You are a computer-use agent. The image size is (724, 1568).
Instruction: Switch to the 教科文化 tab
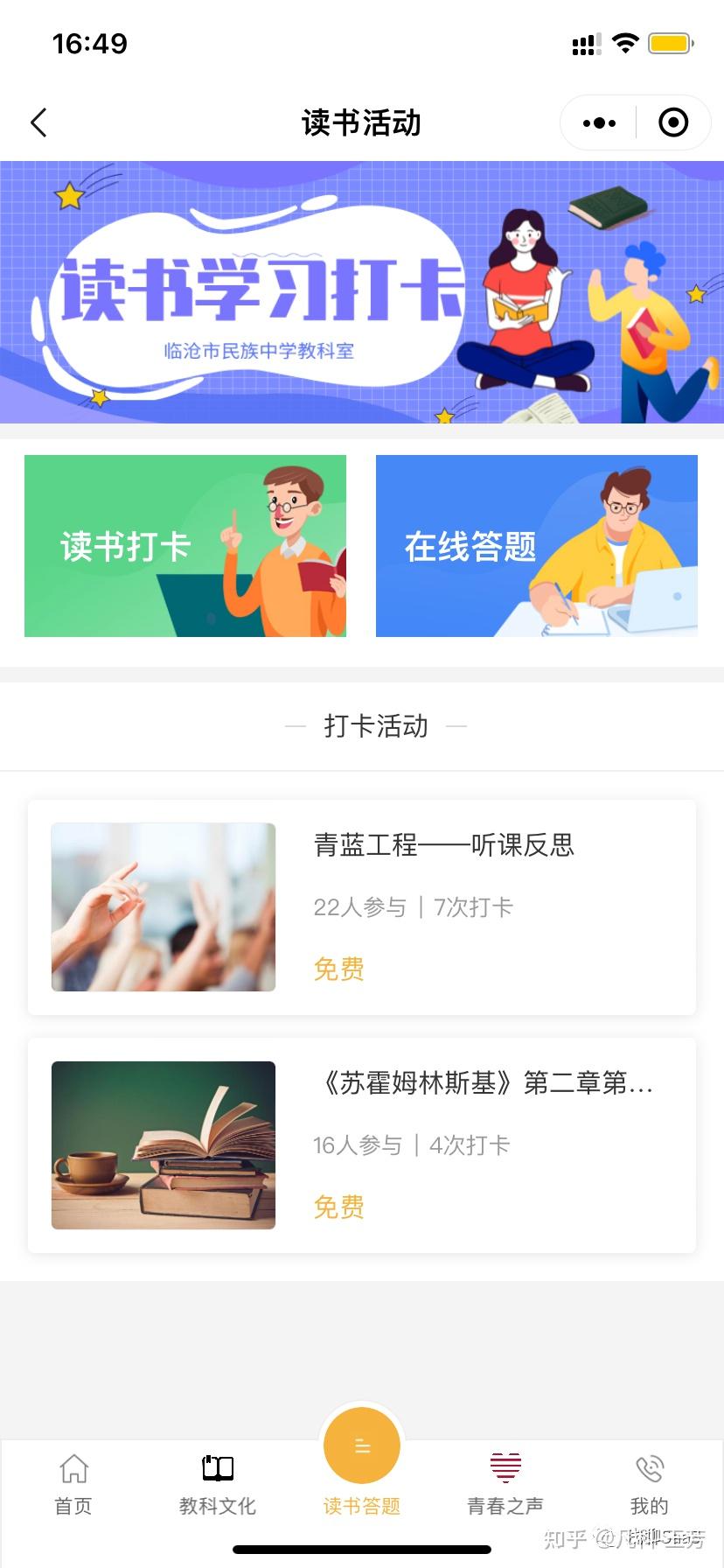pos(218,1484)
